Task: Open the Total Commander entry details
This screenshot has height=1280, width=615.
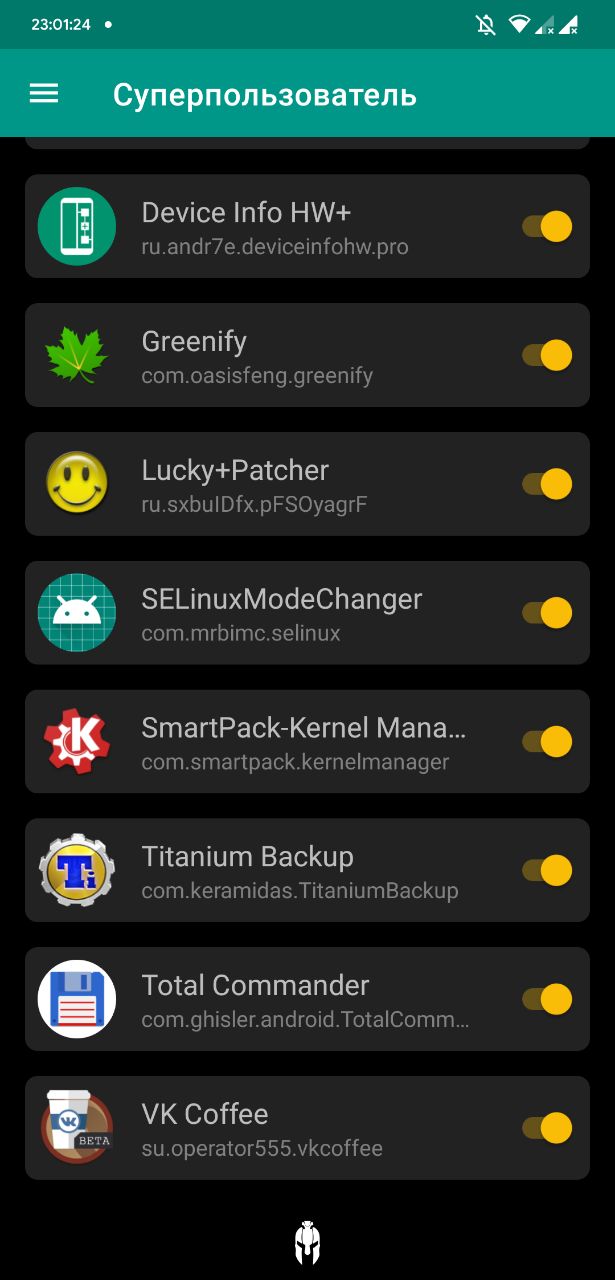Action: click(307, 999)
